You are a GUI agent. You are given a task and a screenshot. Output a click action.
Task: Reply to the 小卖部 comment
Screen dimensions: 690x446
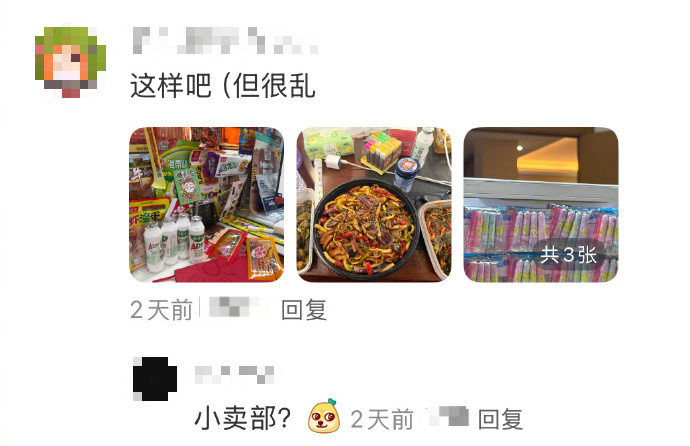click(500, 419)
